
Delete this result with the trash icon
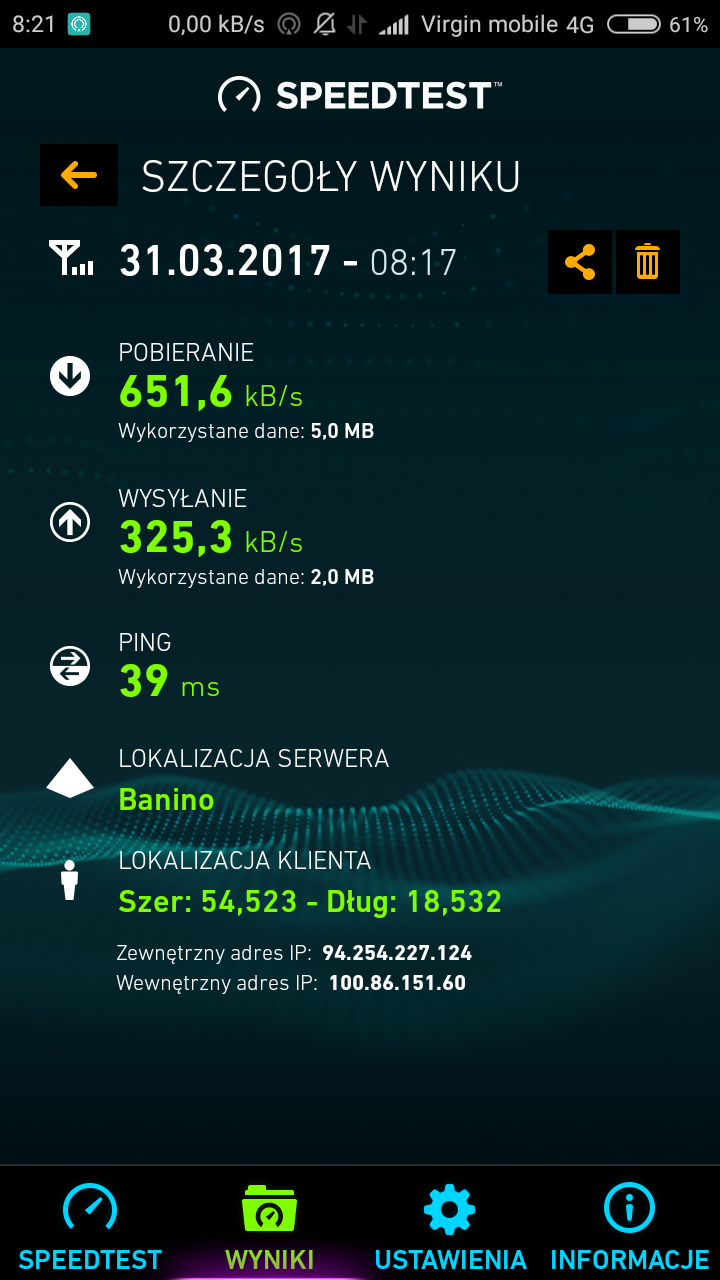point(648,262)
